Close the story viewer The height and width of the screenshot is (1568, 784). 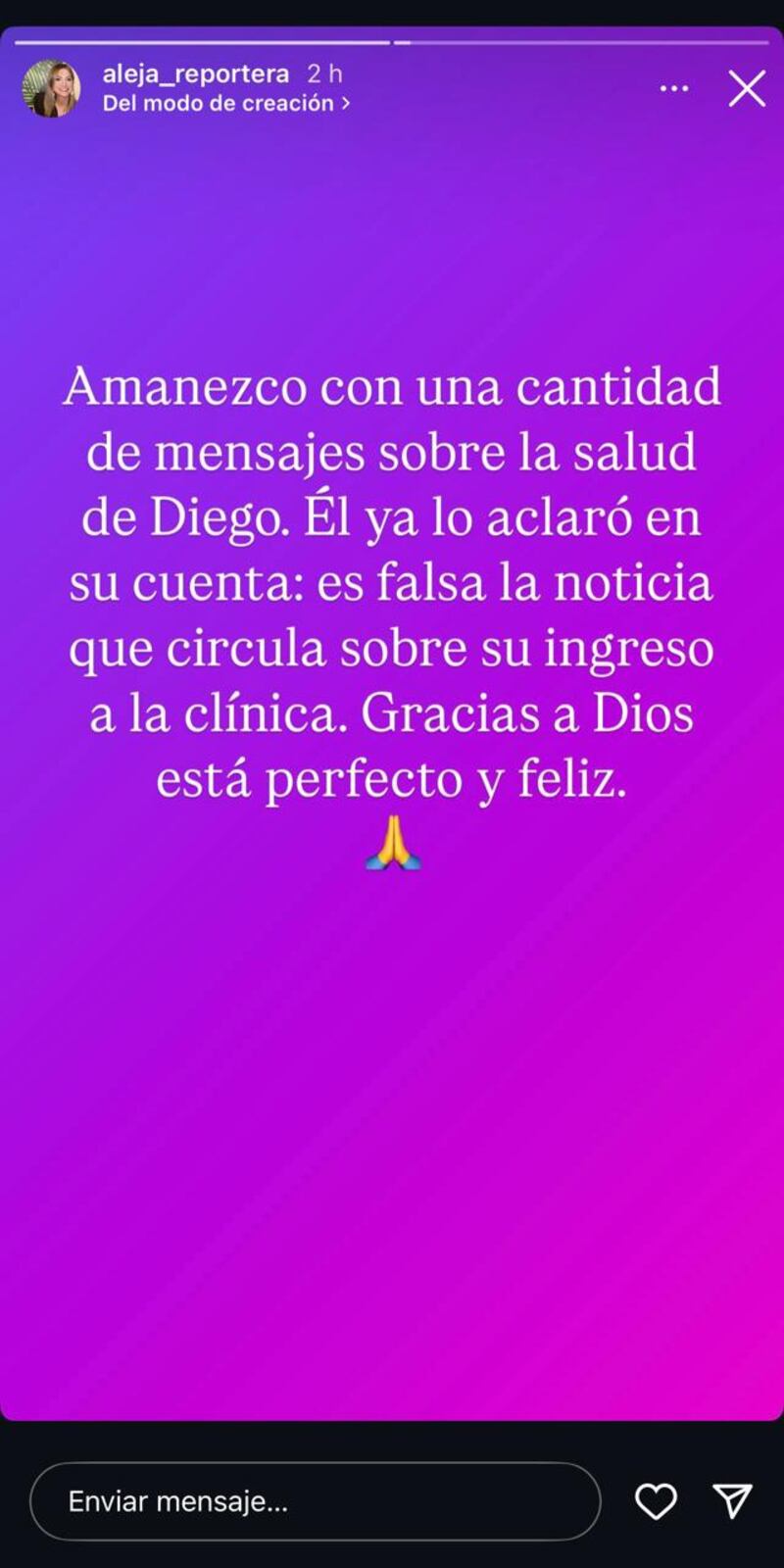747,88
